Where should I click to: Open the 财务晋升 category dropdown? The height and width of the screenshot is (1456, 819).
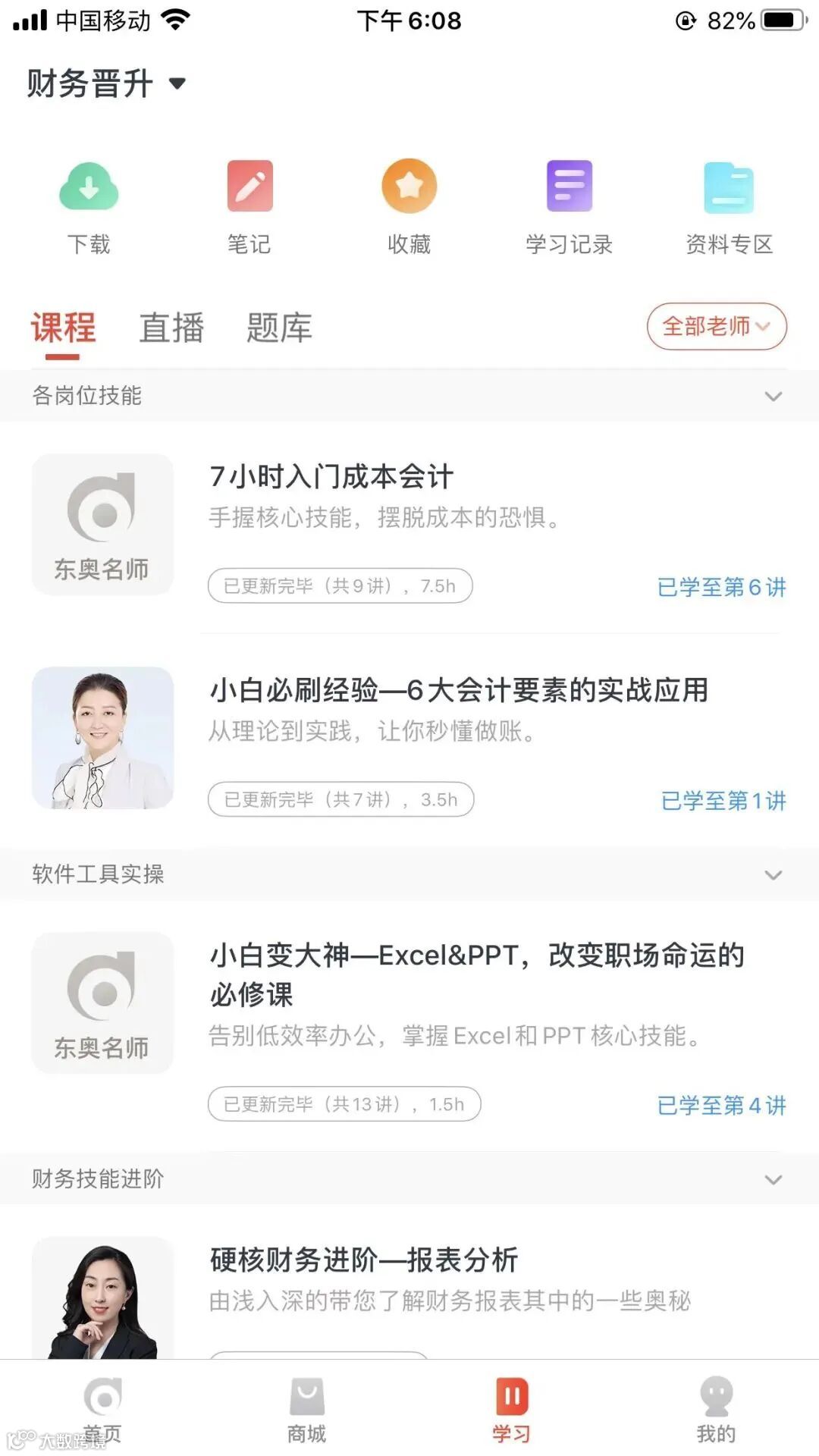coord(106,83)
